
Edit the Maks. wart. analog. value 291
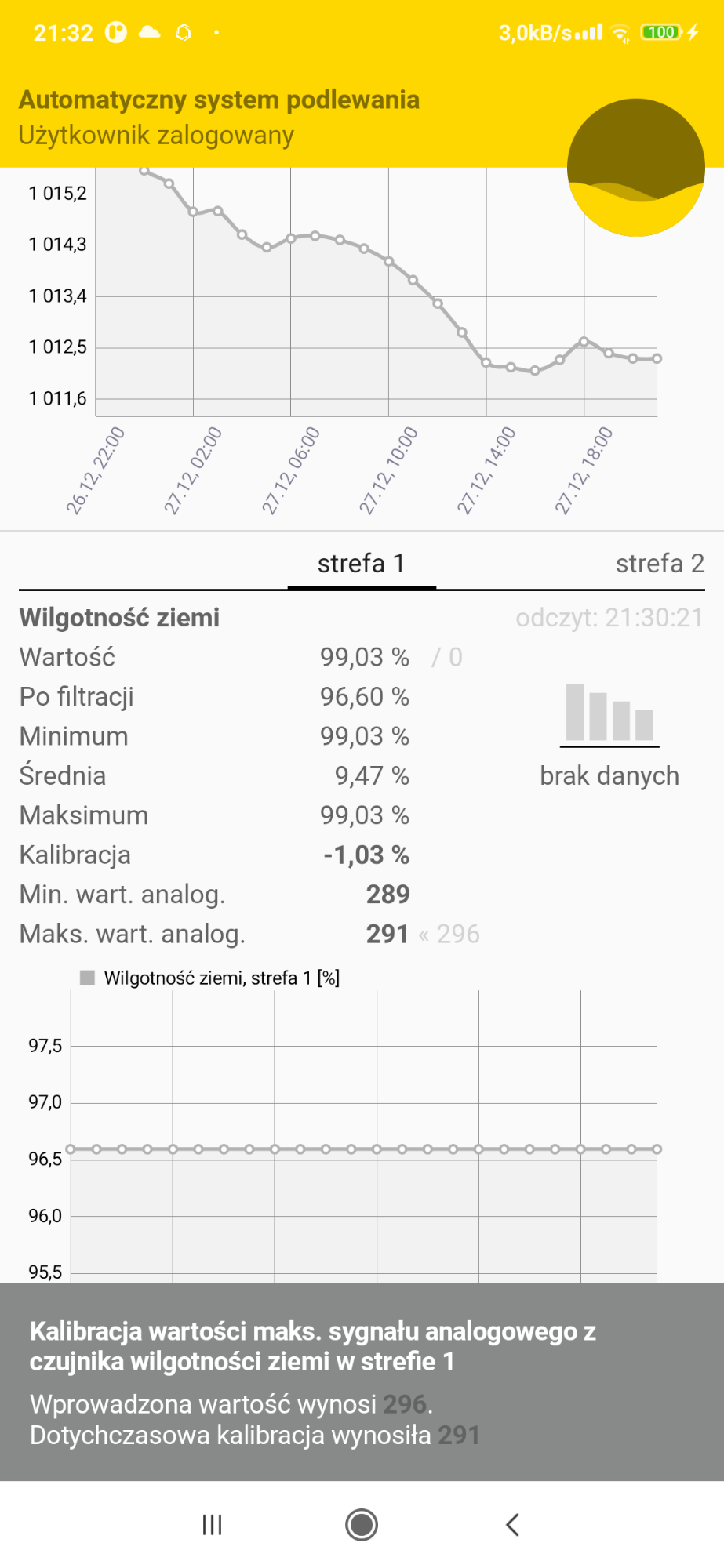[x=387, y=934]
